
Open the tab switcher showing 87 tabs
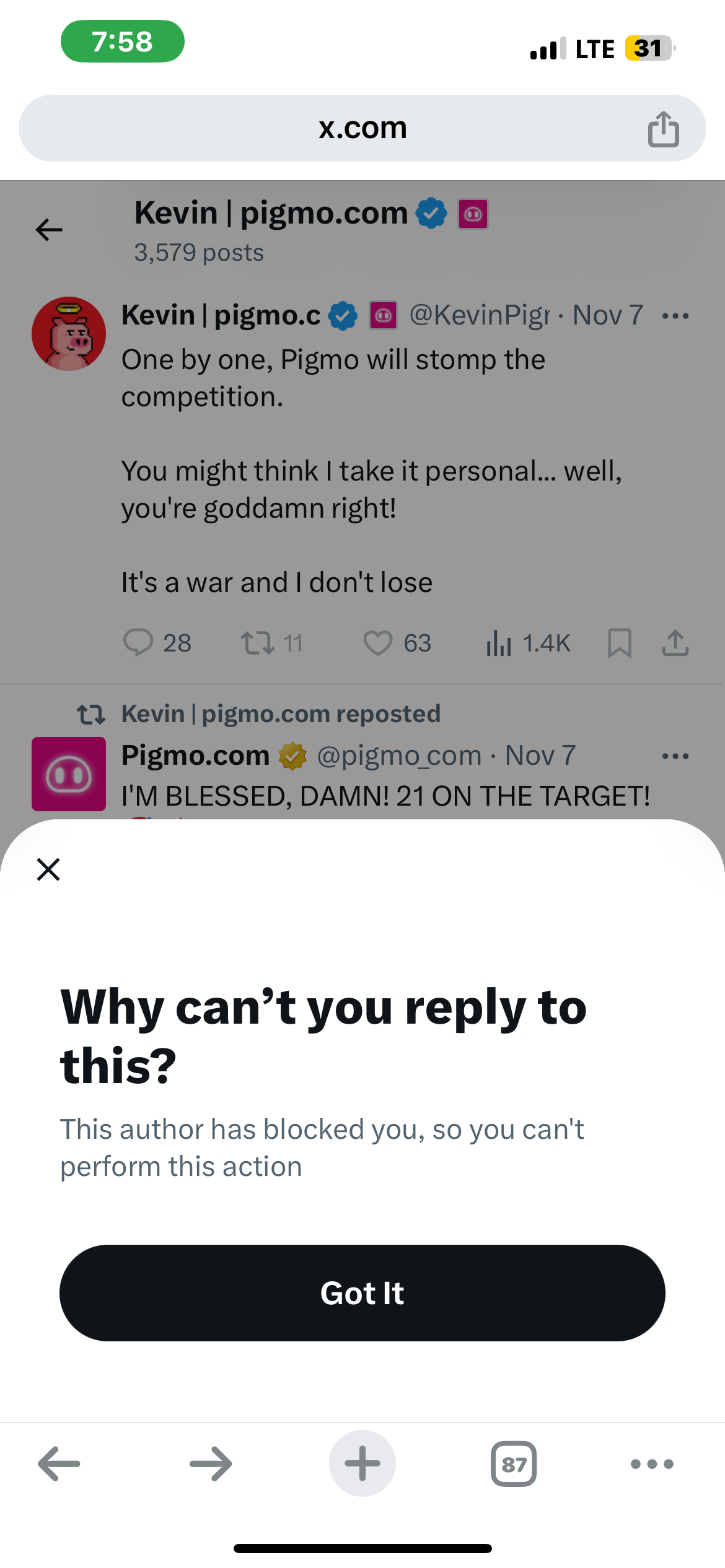tap(513, 1463)
